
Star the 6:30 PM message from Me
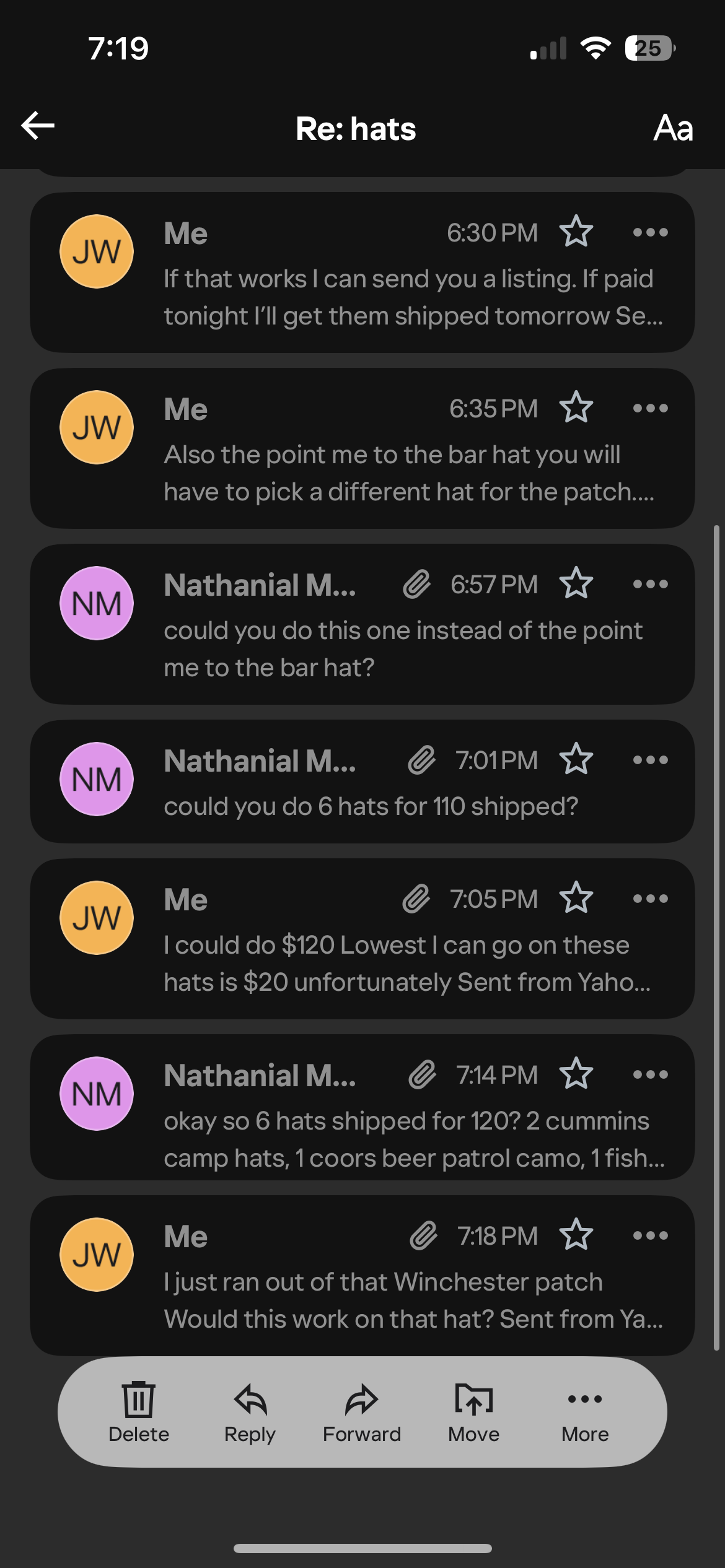pos(576,232)
